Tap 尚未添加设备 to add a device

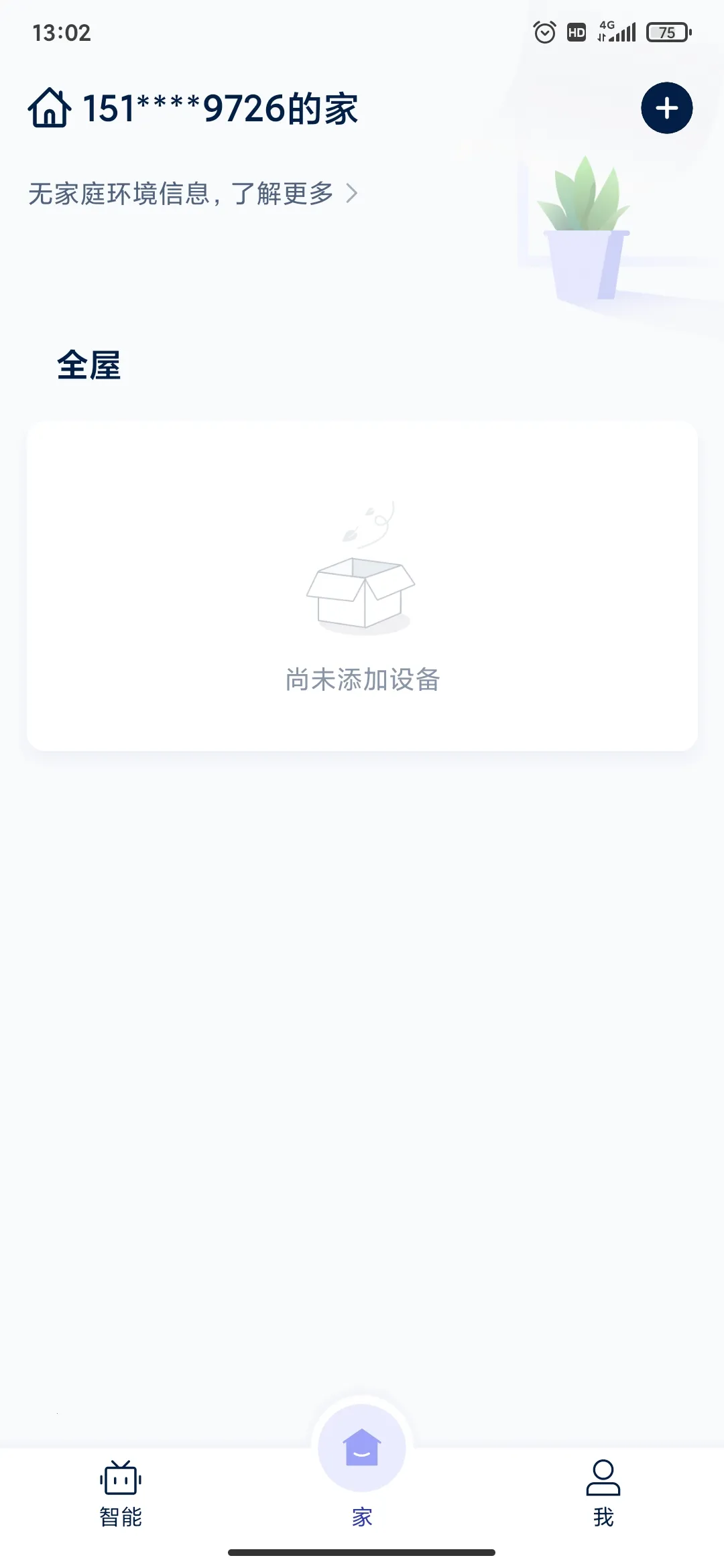pyautogui.click(x=362, y=678)
